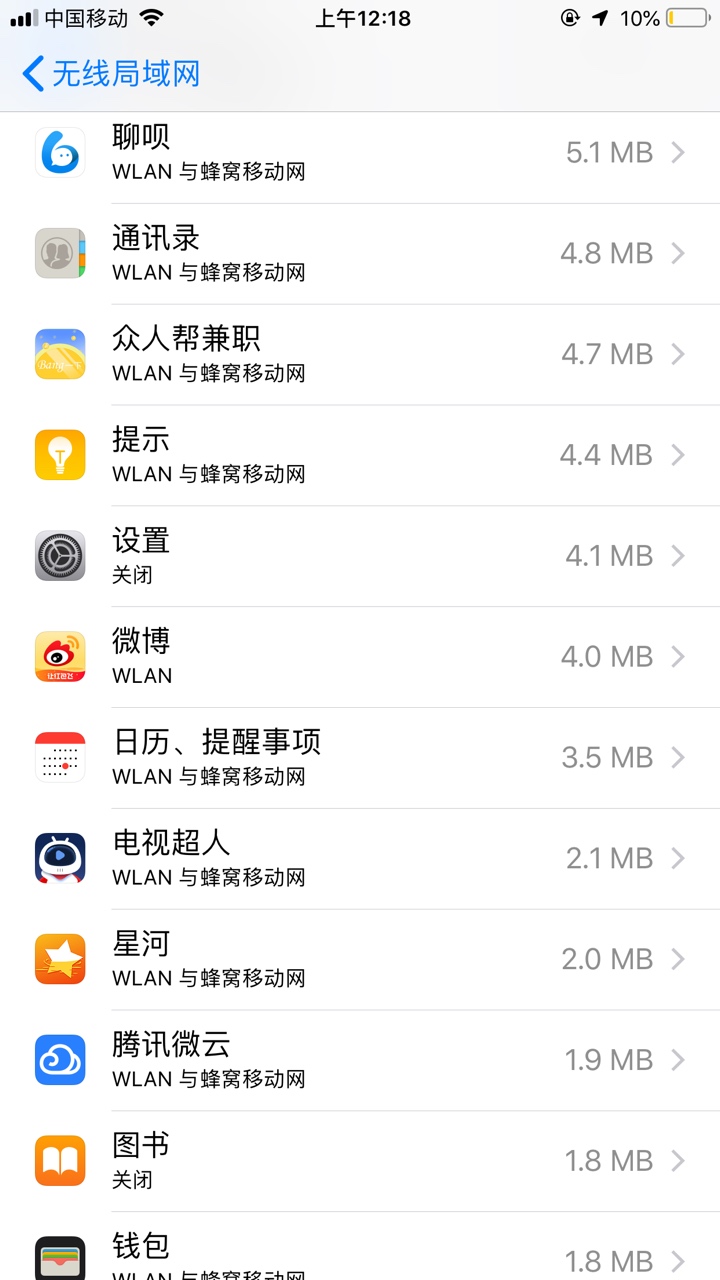Open the 星河 app row

click(360, 960)
